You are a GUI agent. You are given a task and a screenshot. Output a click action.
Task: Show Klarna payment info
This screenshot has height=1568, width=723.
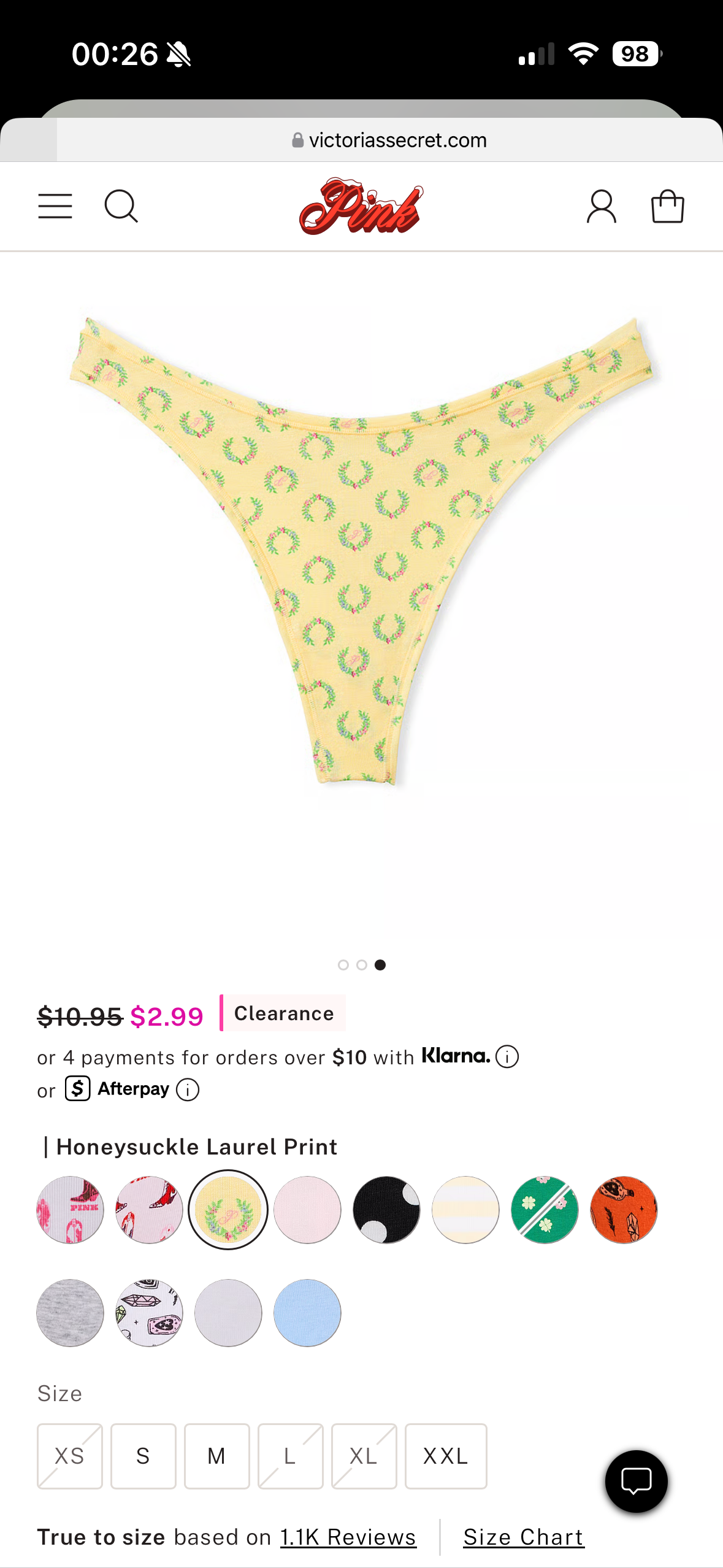click(x=507, y=1056)
